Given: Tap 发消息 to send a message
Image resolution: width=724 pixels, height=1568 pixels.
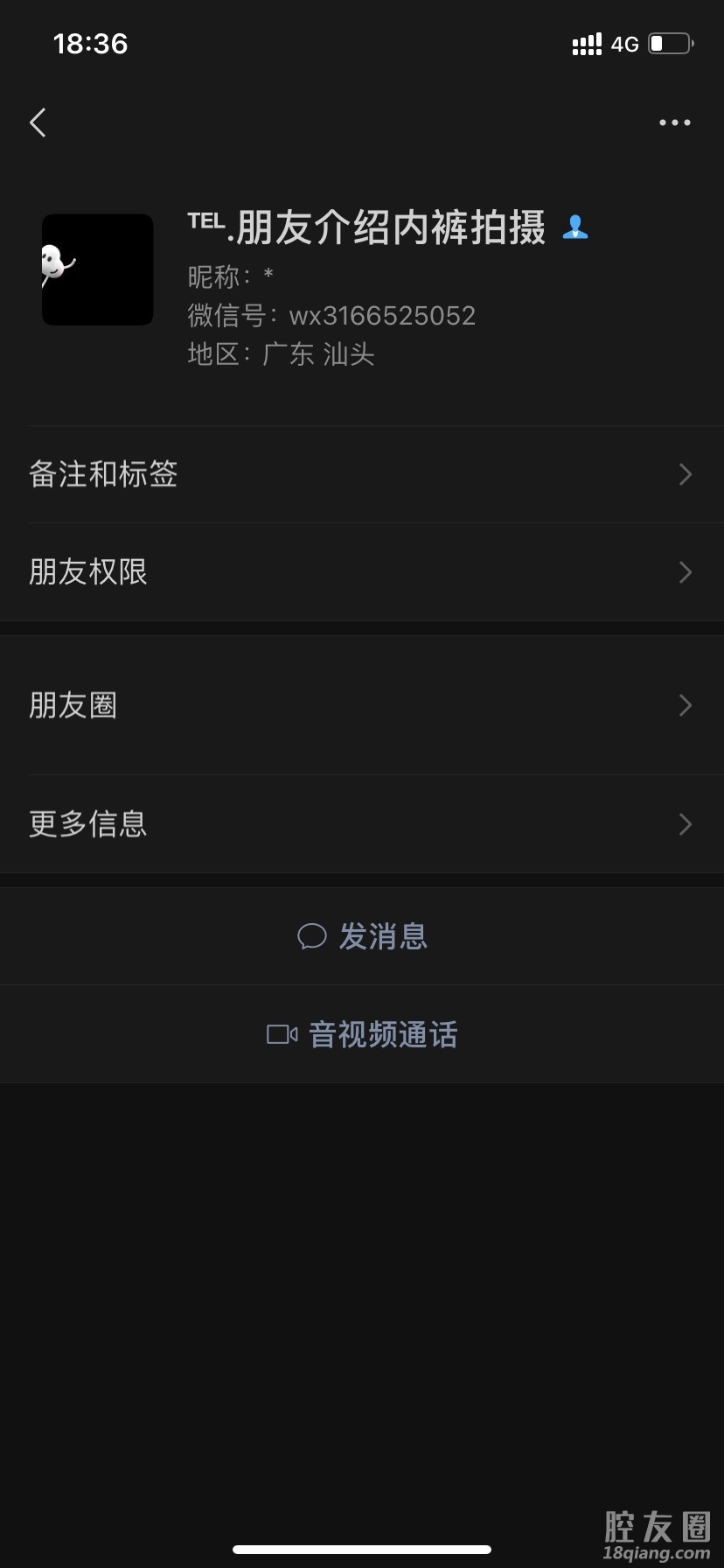Looking at the screenshot, I should 362,936.
